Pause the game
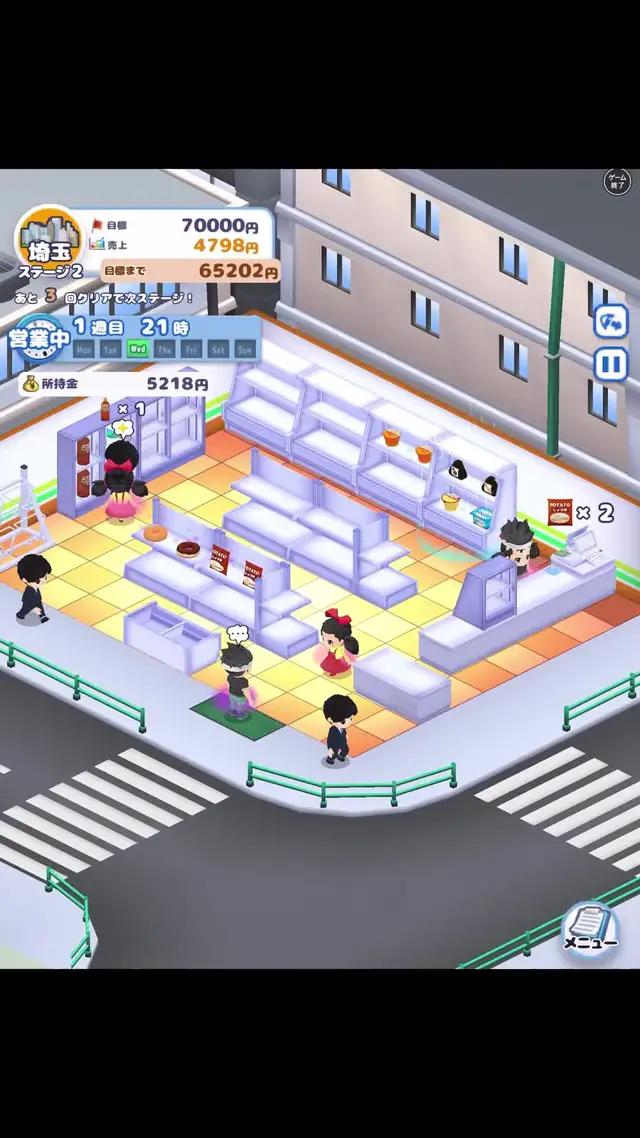640x1138 pixels. [x=610, y=363]
